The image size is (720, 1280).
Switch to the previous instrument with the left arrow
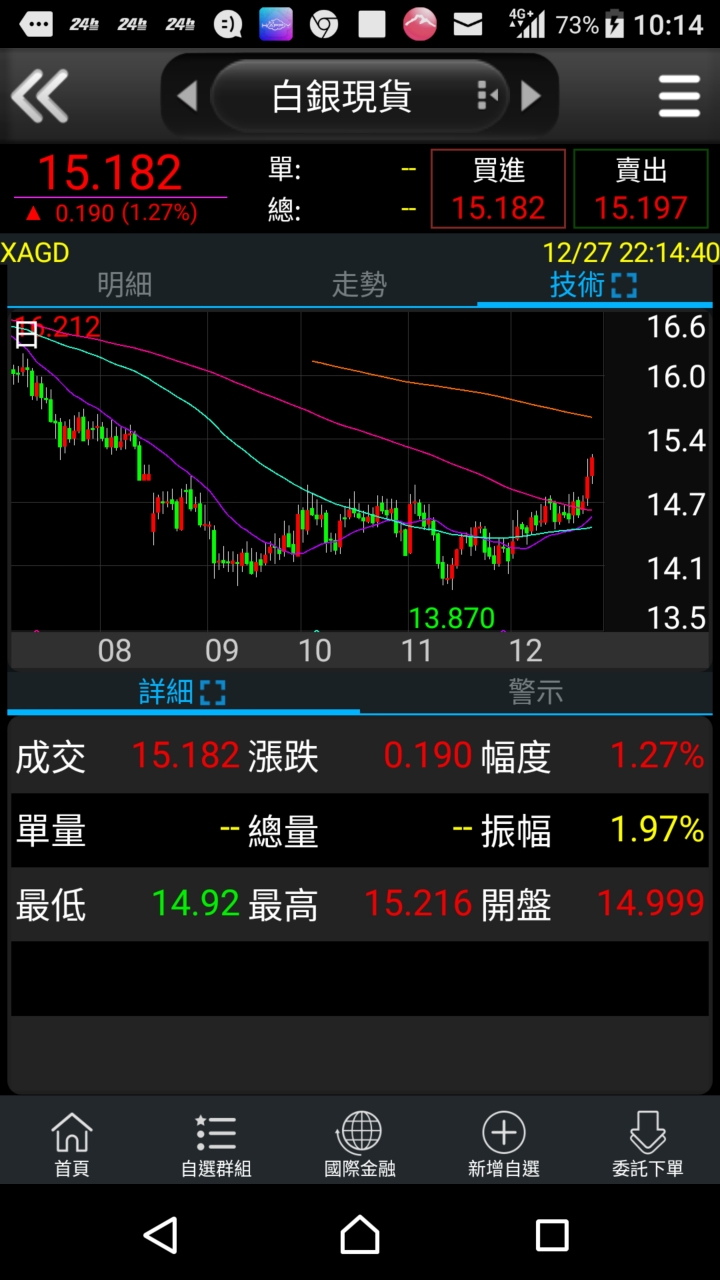187,96
